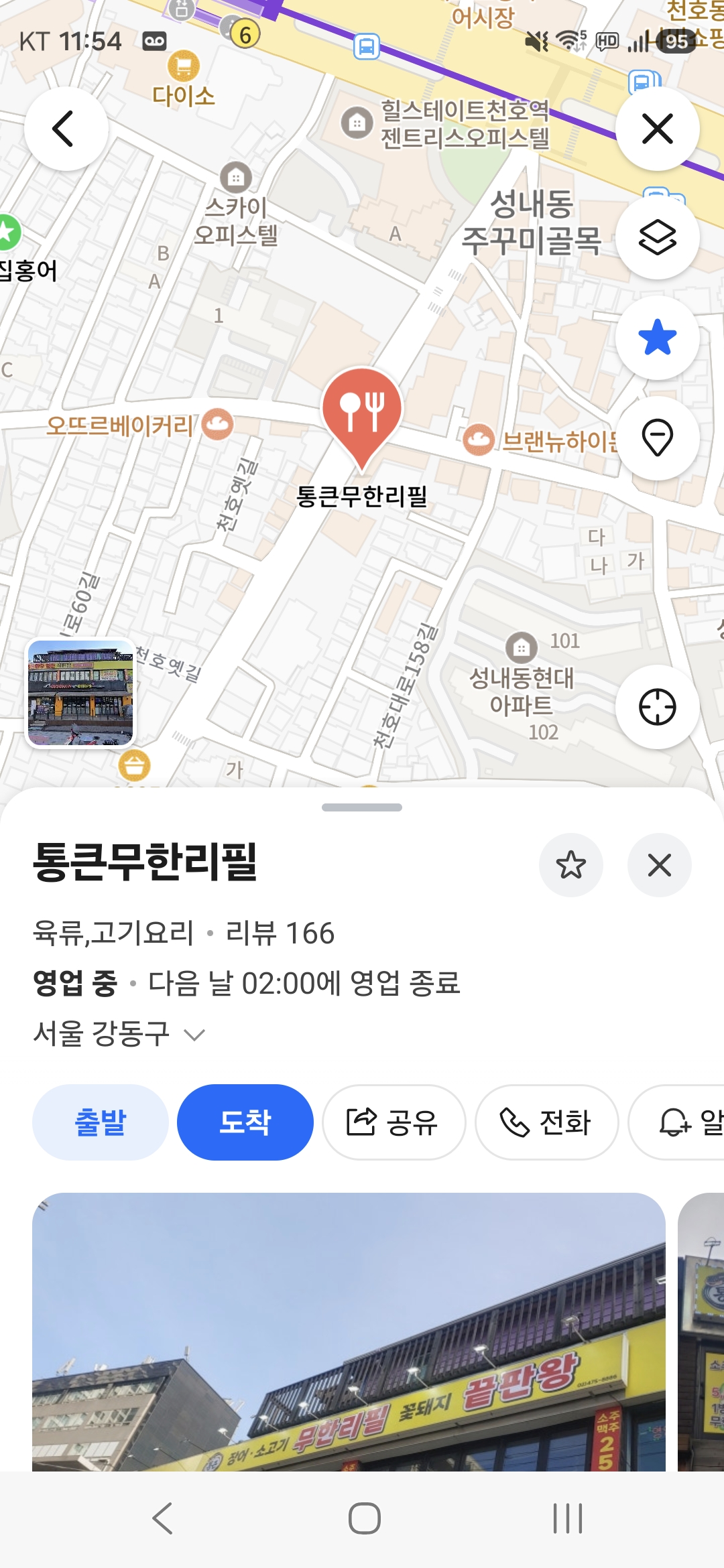Go back using the top-left arrow
This screenshot has height=1568, width=724.
[66, 129]
